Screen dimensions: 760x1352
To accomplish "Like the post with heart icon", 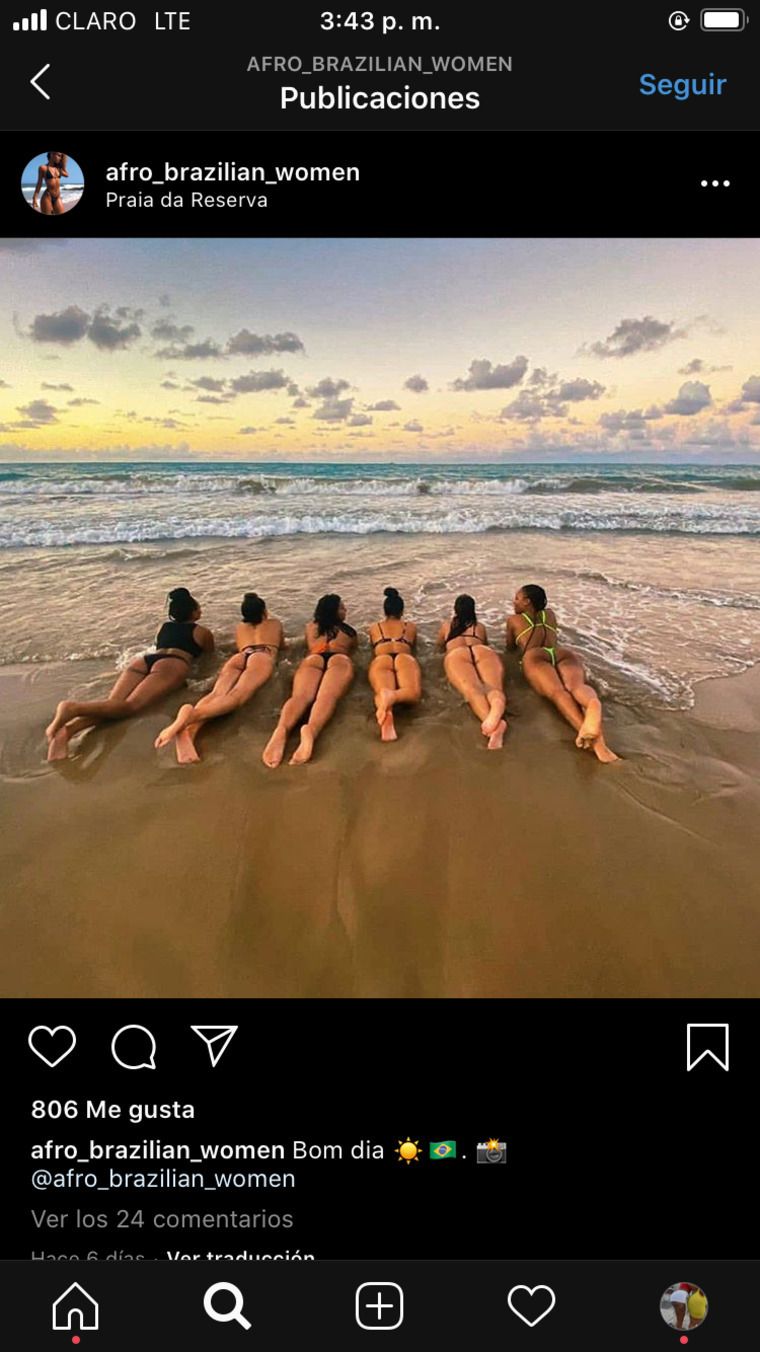I will (52, 1046).
